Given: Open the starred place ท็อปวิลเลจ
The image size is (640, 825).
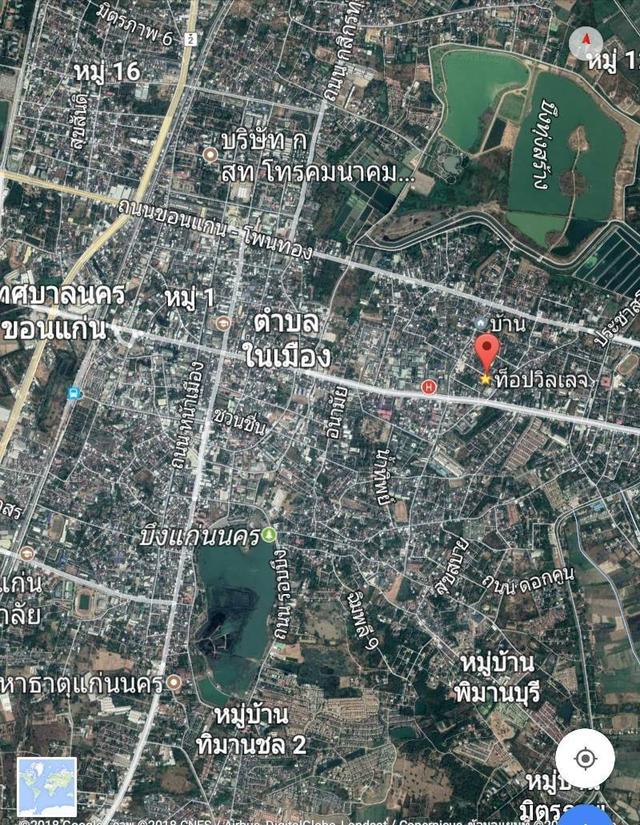Looking at the screenshot, I should [x=486, y=379].
